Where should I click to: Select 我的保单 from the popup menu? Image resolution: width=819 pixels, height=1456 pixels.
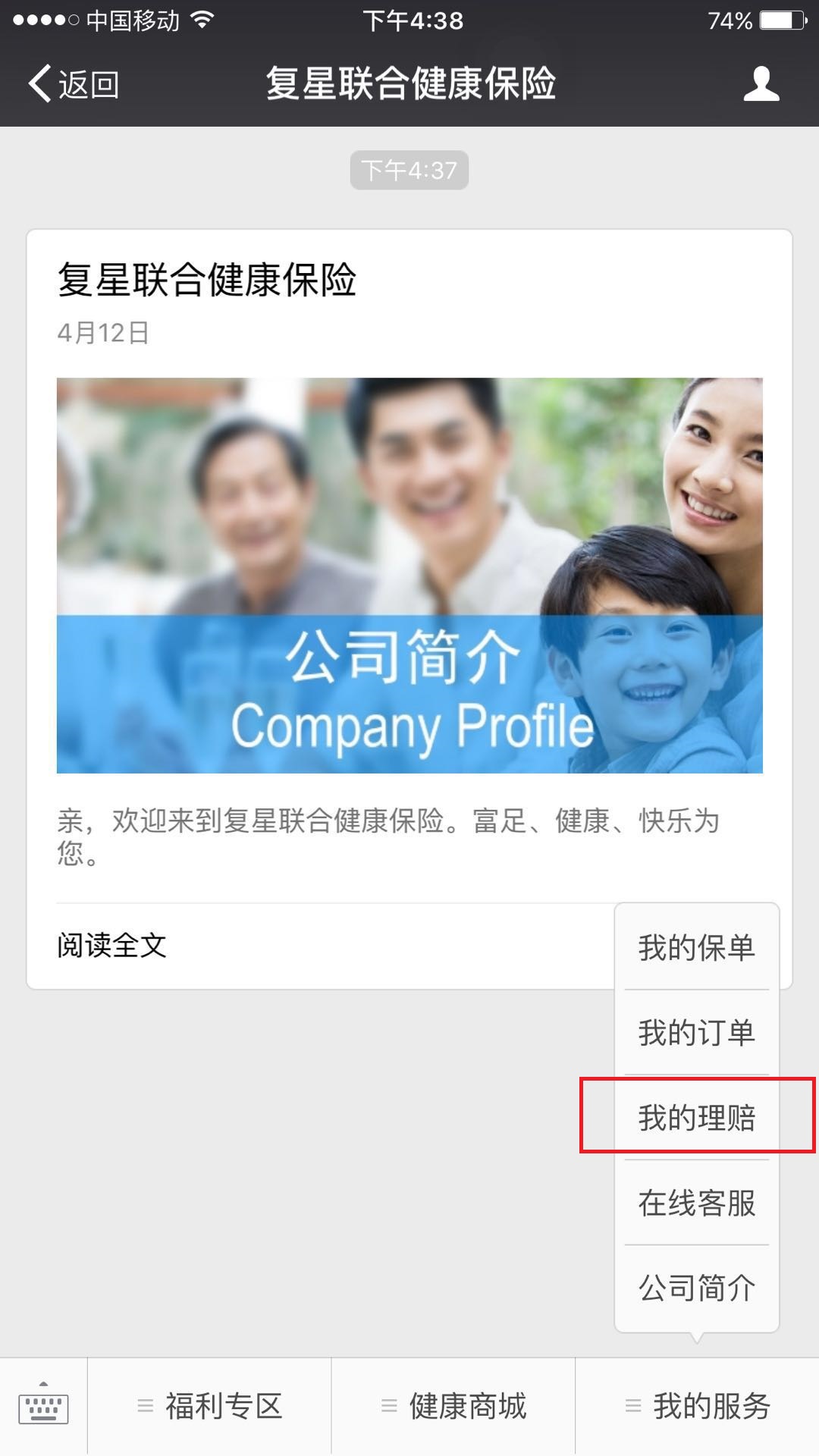coord(697,947)
